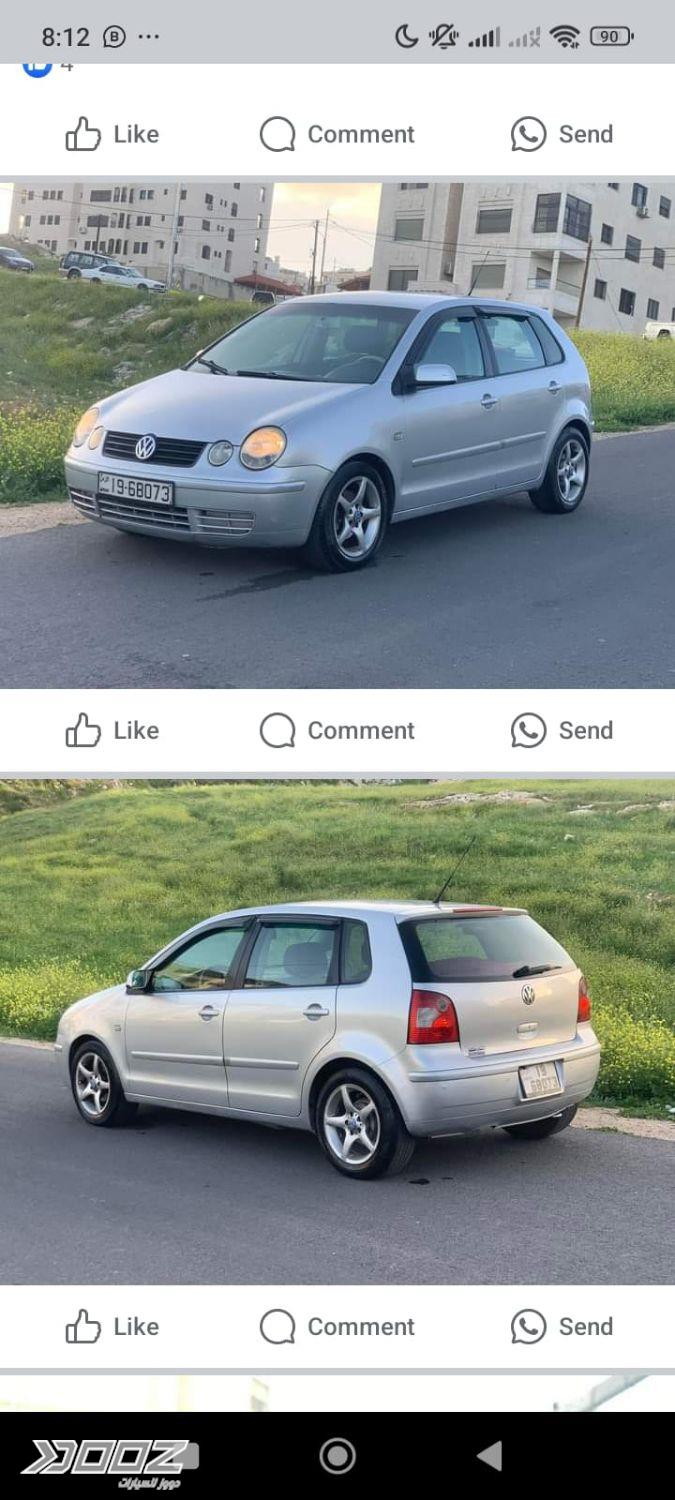This screenshot has height=1500, width=675.
Task: Like the rear-view Volkswagen photo
Action: 112,1327
